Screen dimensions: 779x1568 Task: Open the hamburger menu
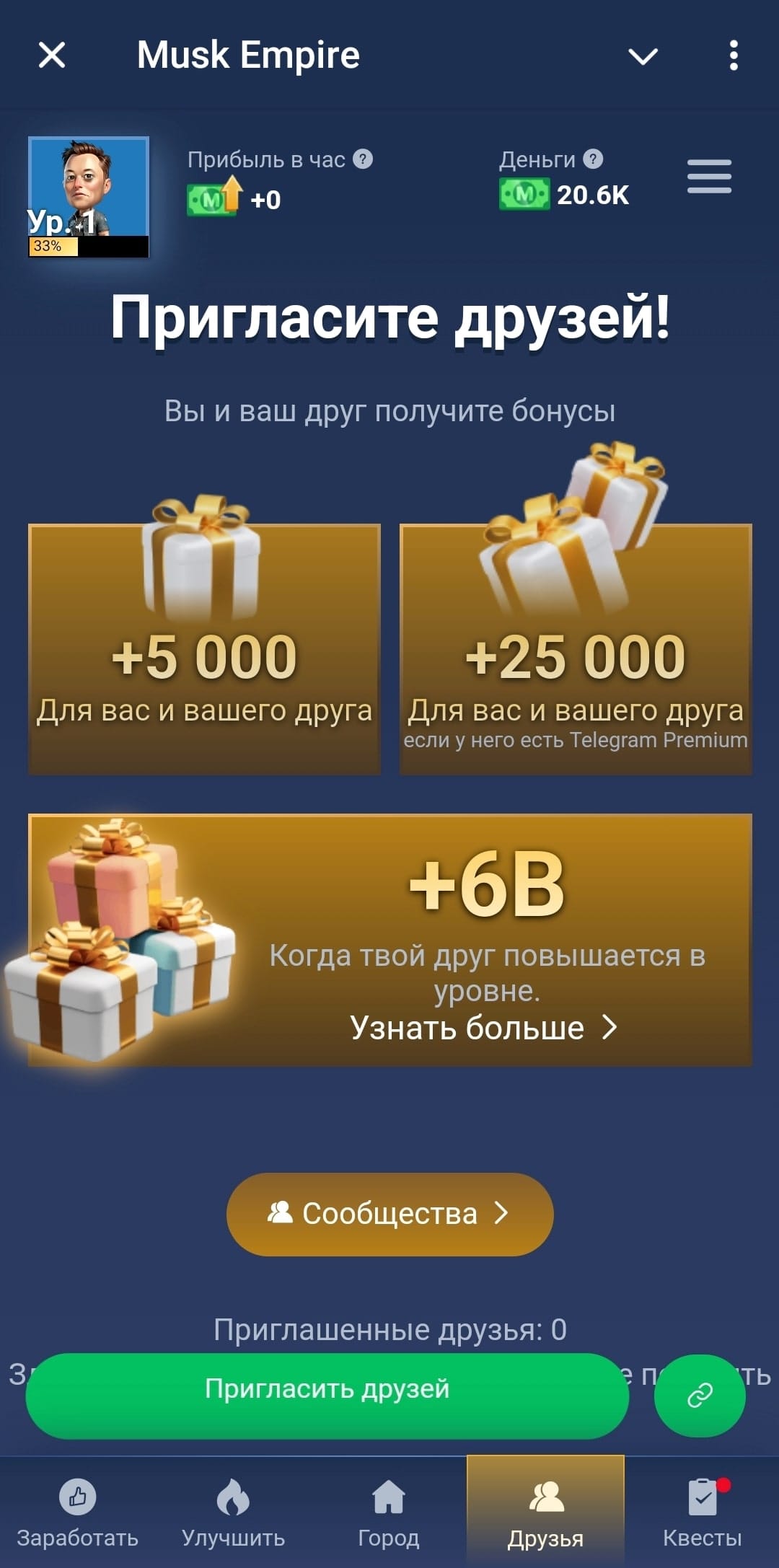tap(709, 177)
